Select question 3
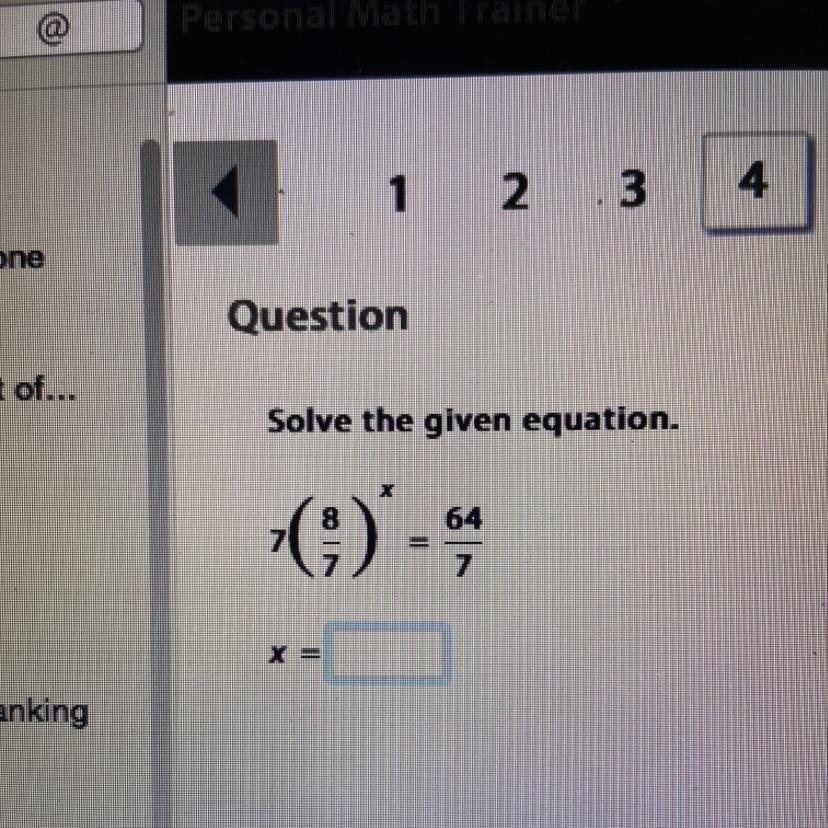828x828 pixels. 633,188
